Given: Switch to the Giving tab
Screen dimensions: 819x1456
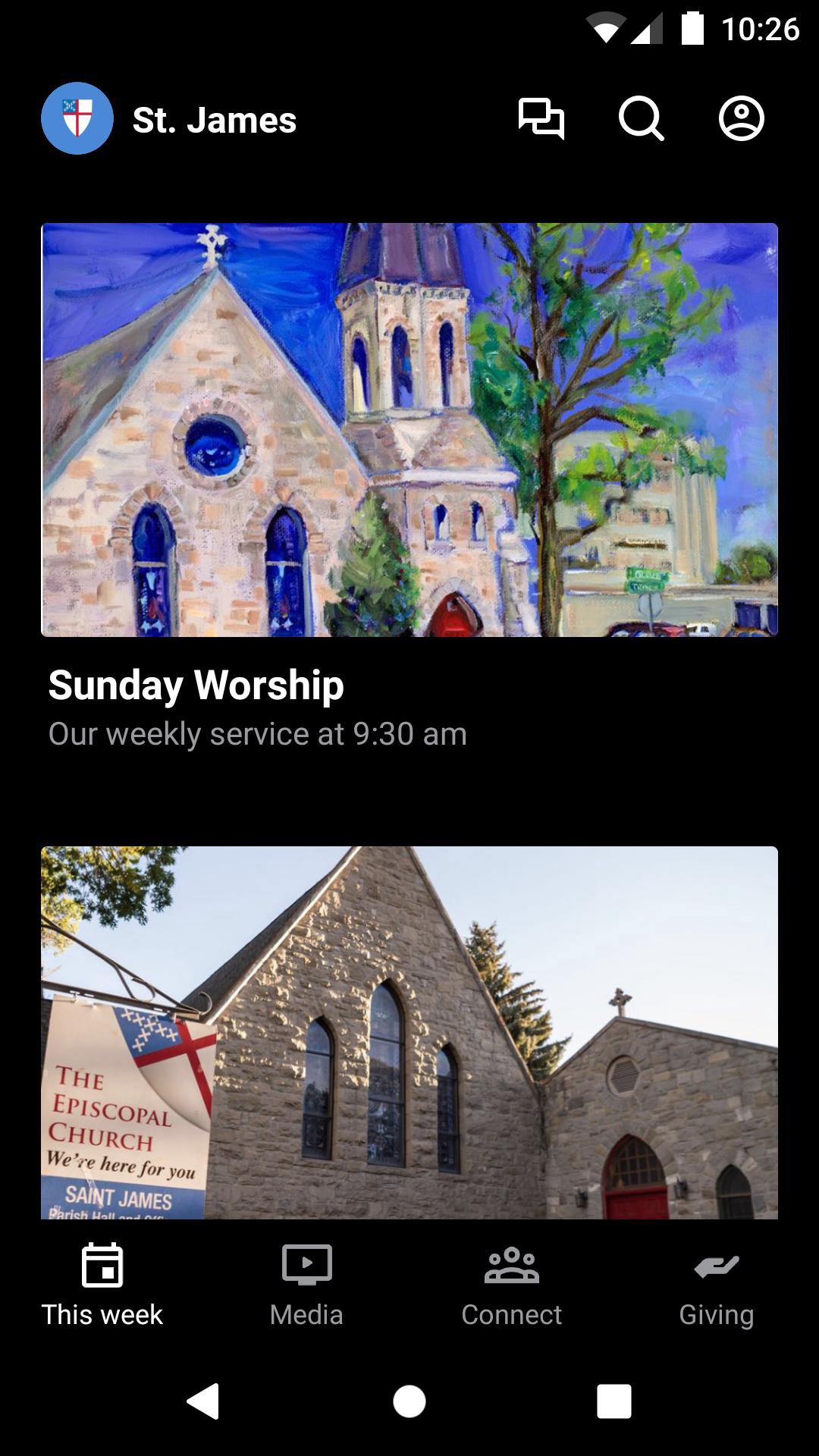Looking at the screenshot, I should point(717,1286).
